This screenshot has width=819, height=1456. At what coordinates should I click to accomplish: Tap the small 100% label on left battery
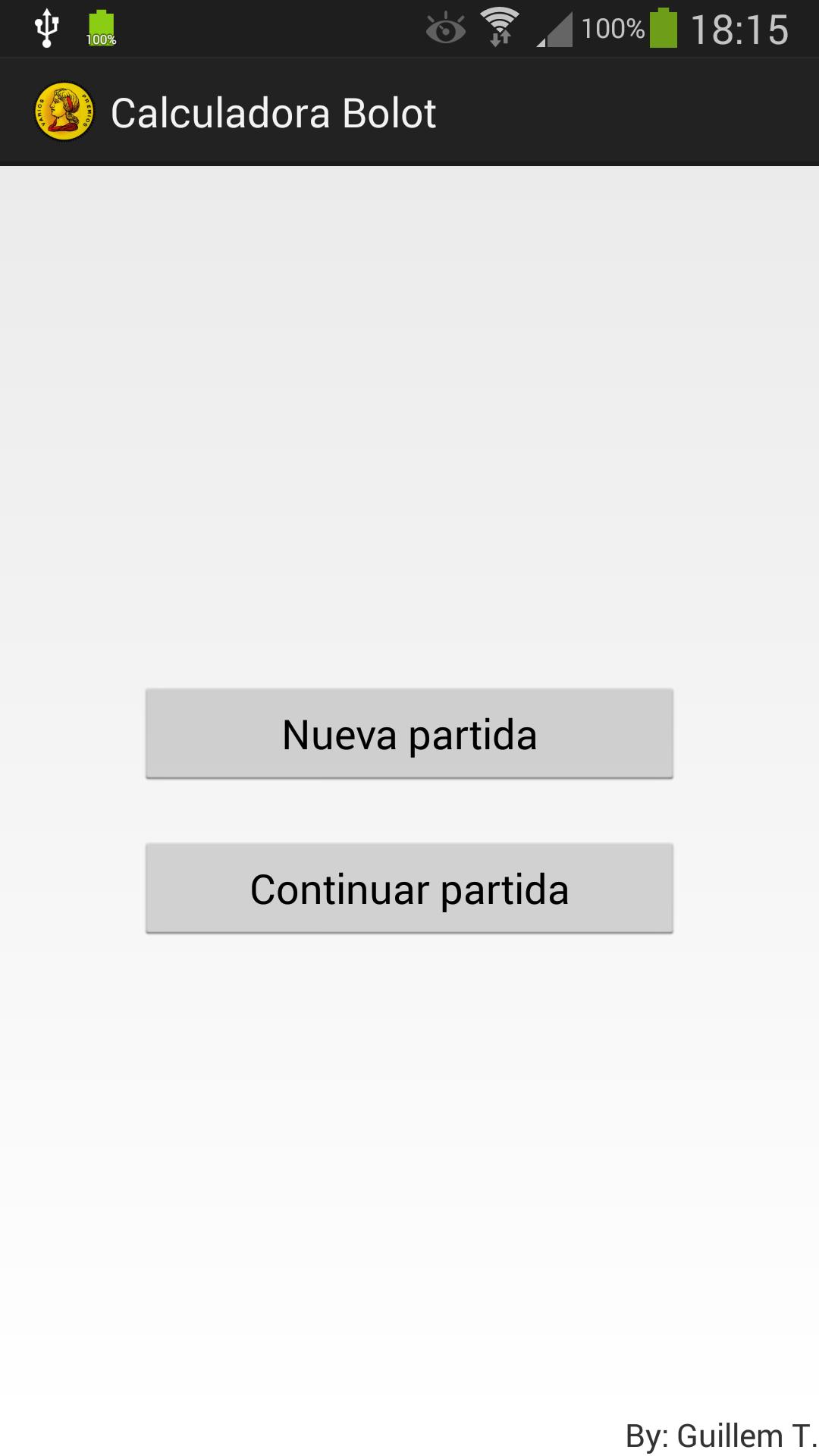tap(101, 39)
